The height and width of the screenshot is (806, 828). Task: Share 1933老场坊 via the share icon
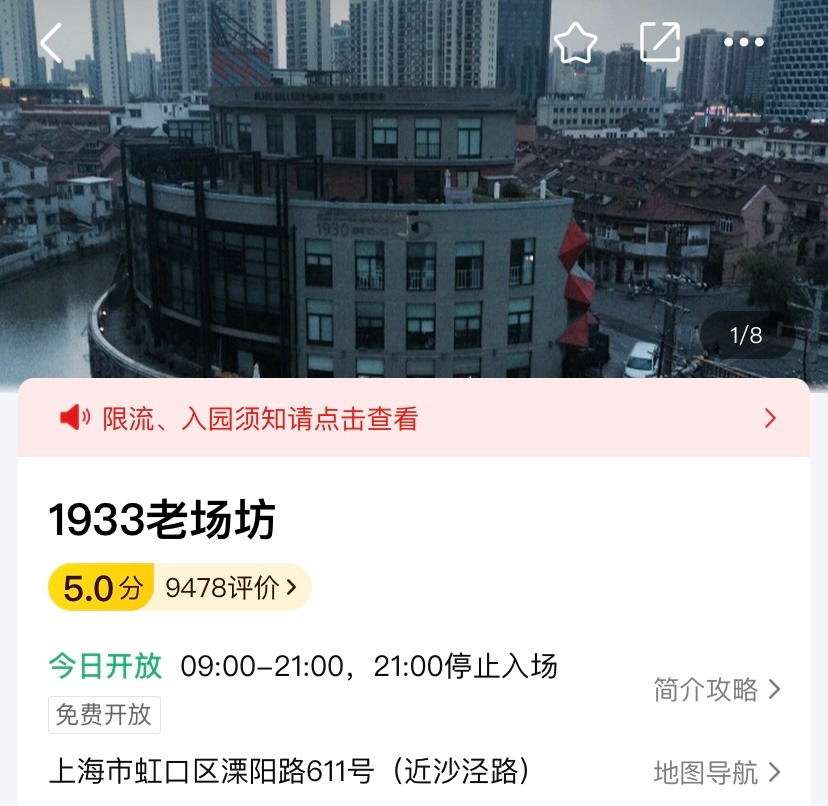pos(660,42)
